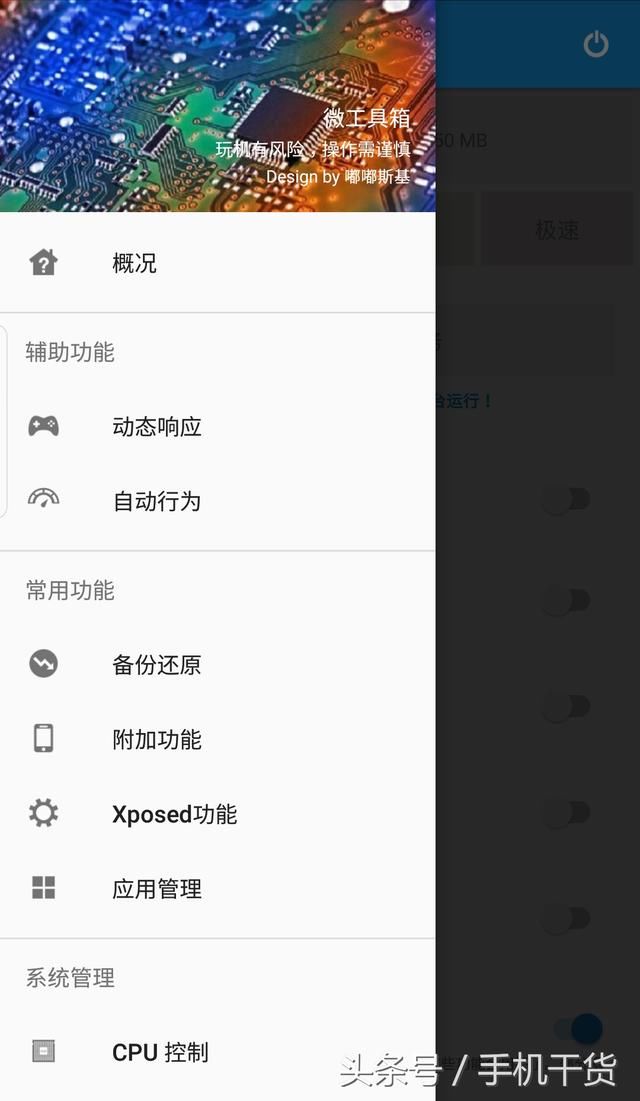Viewport: 640px width, 1101px height.
Task: Open 动态响应 in the drawer
Action: point(157,427)
